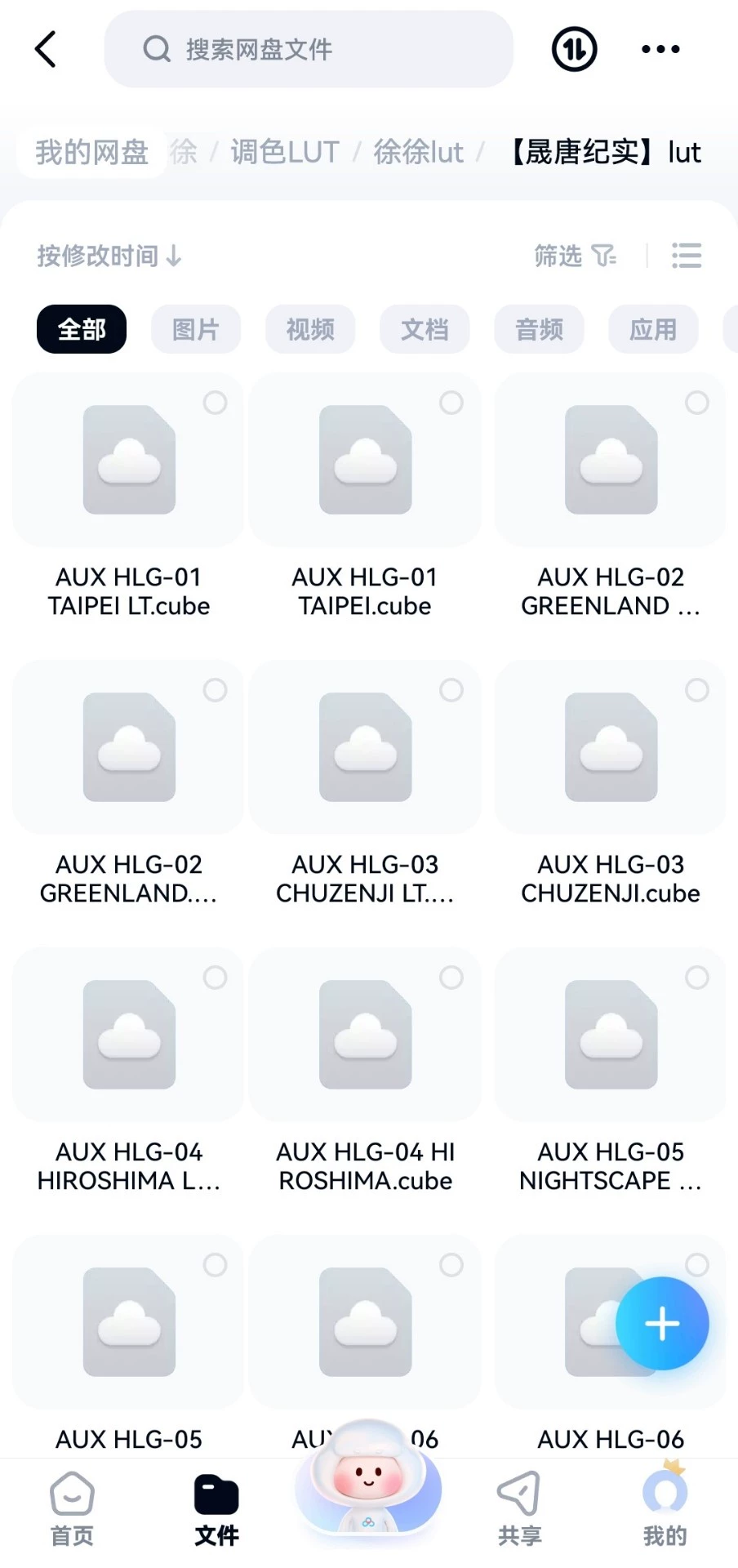Filter files by 音频

[x=539, y=329]
